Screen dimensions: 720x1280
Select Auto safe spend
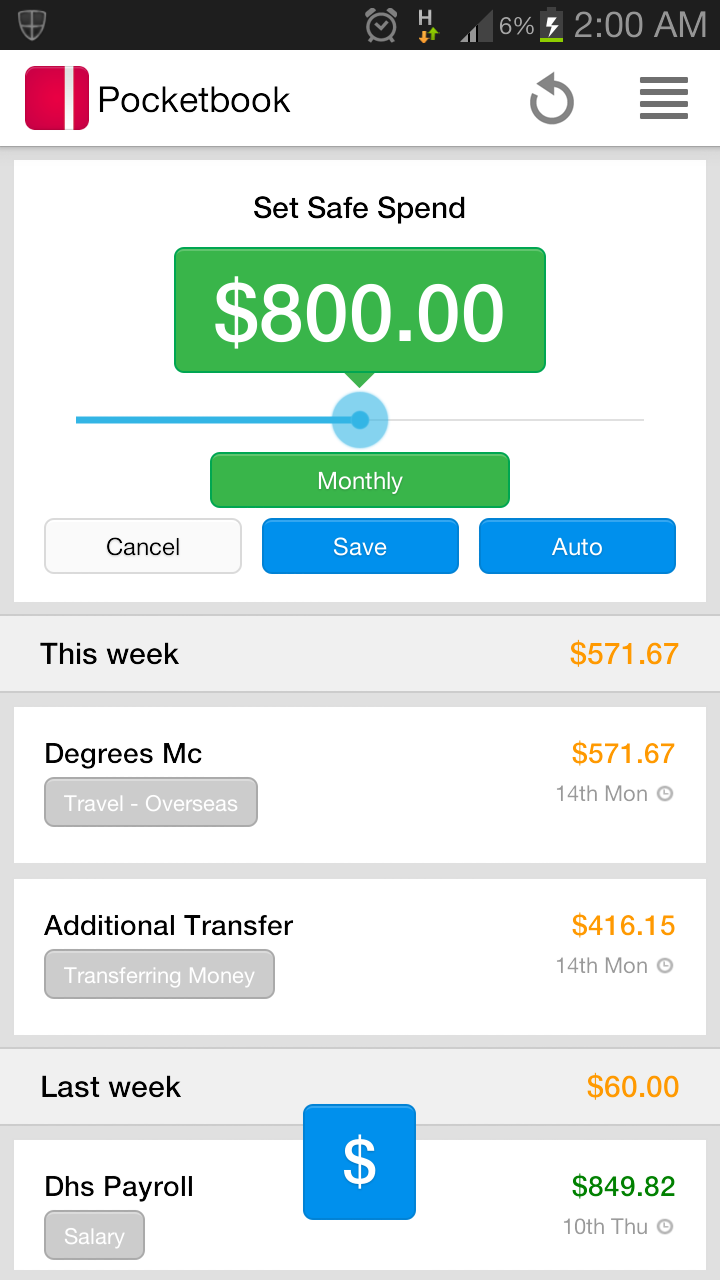pyautogui.click(x=577, y=546)
